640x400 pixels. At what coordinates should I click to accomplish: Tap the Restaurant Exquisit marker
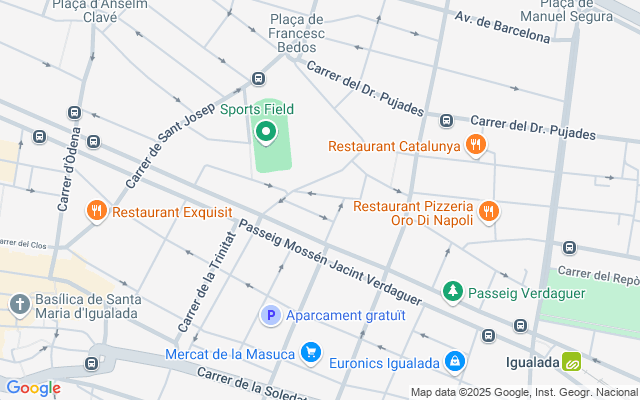97,212
